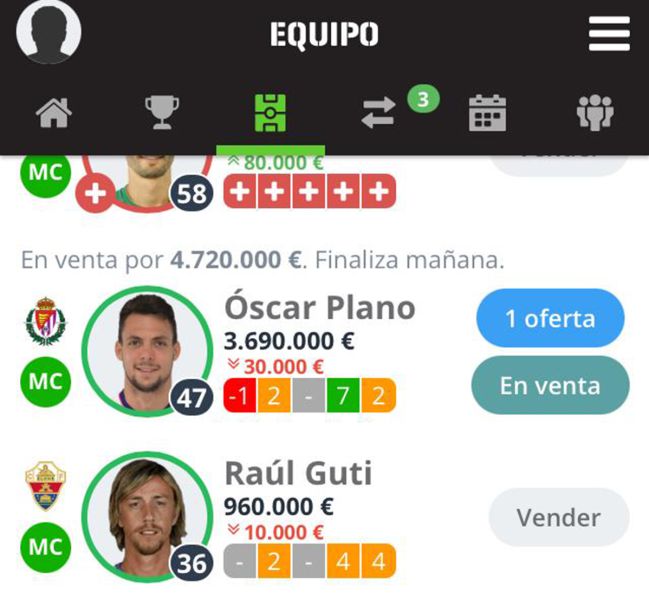This screenshot has width=649, height=605.
Task: Switch to the league members tab
Action: click(x=595, y=113)
